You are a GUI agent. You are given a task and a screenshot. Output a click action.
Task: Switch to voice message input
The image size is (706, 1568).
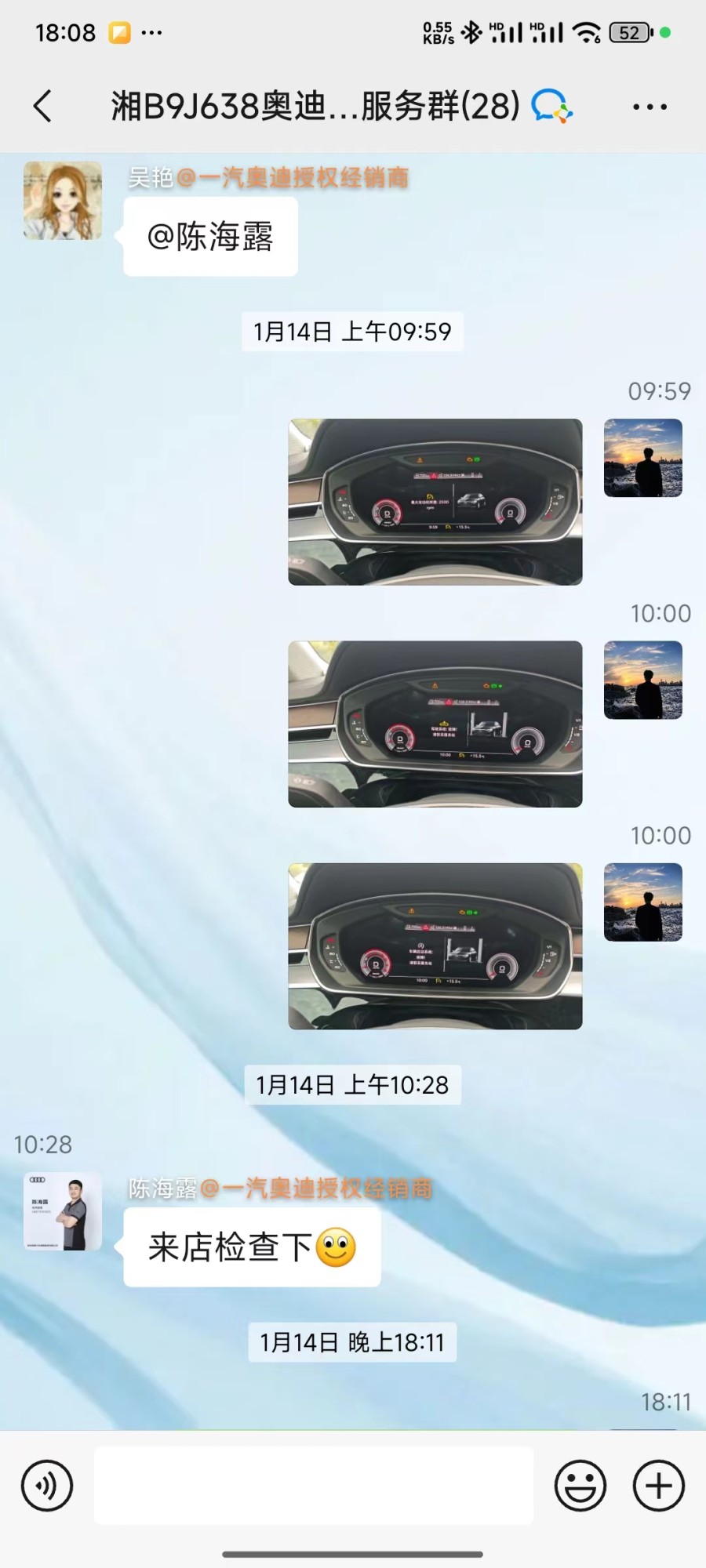[47, 1486]
